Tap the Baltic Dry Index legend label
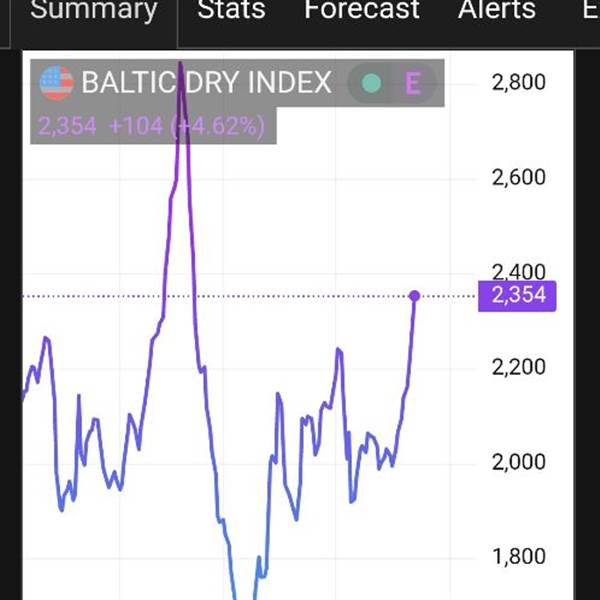600x600 pixels. tap(205, 82)
